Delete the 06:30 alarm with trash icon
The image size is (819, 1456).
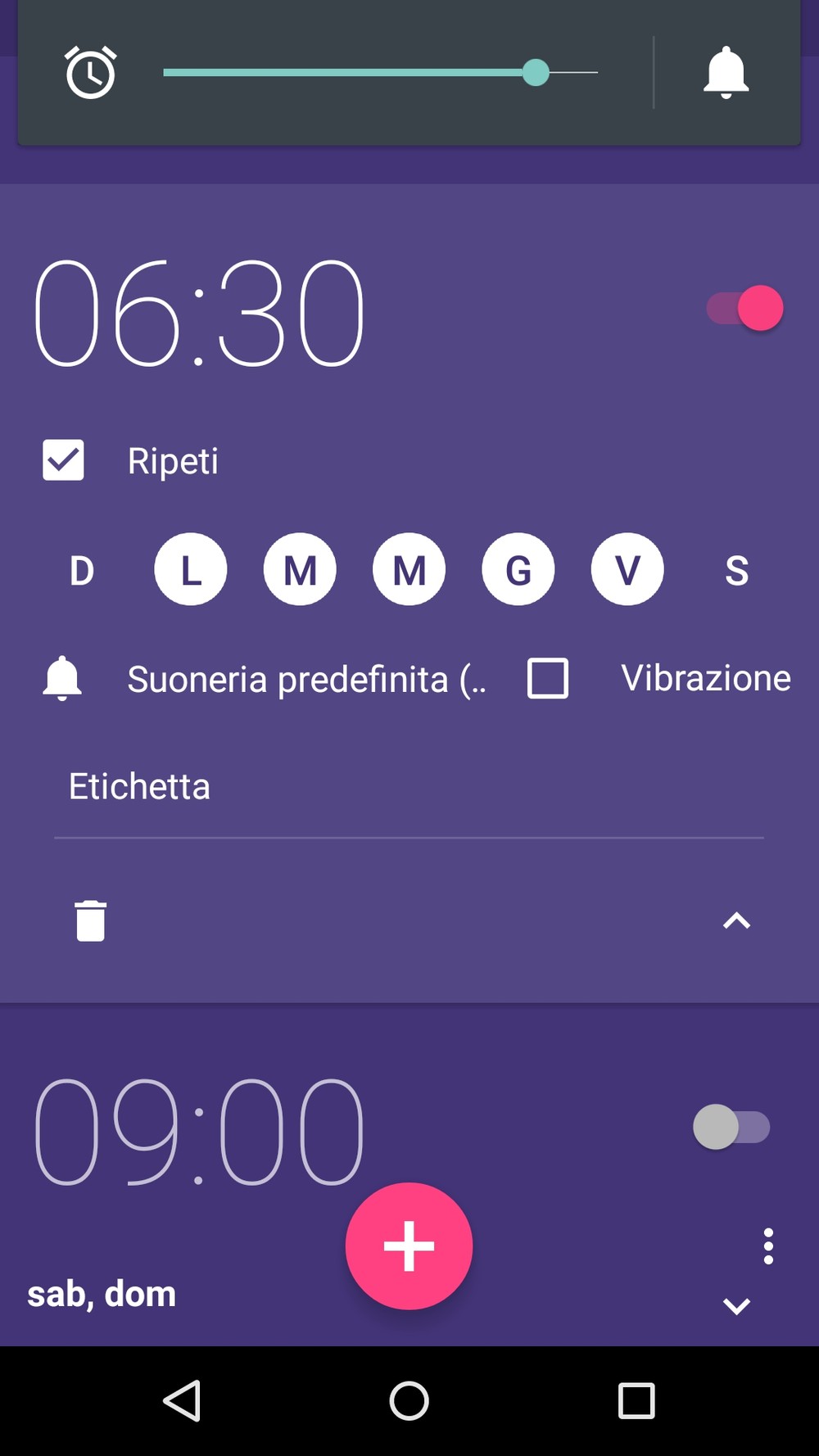tap(91, 920)
